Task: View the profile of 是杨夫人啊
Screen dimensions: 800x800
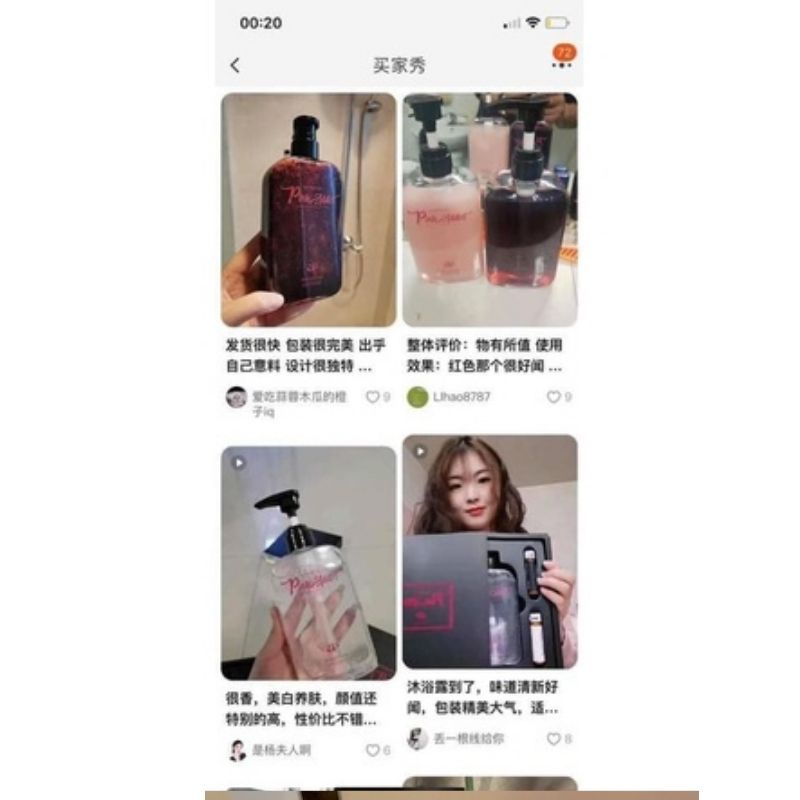Action: 237,750
